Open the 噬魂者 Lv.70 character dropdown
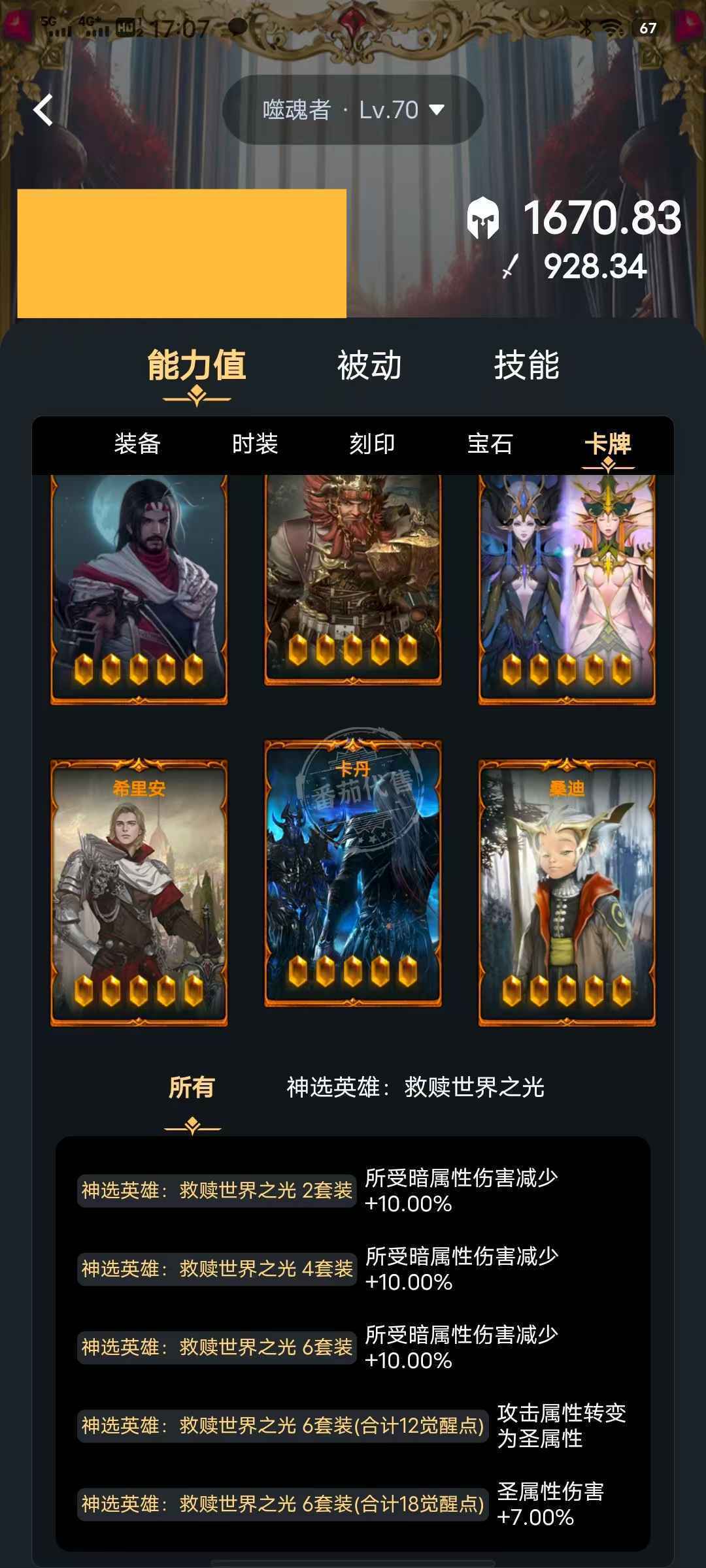This screenshot has width=706, height=1568. click(353, 110)
